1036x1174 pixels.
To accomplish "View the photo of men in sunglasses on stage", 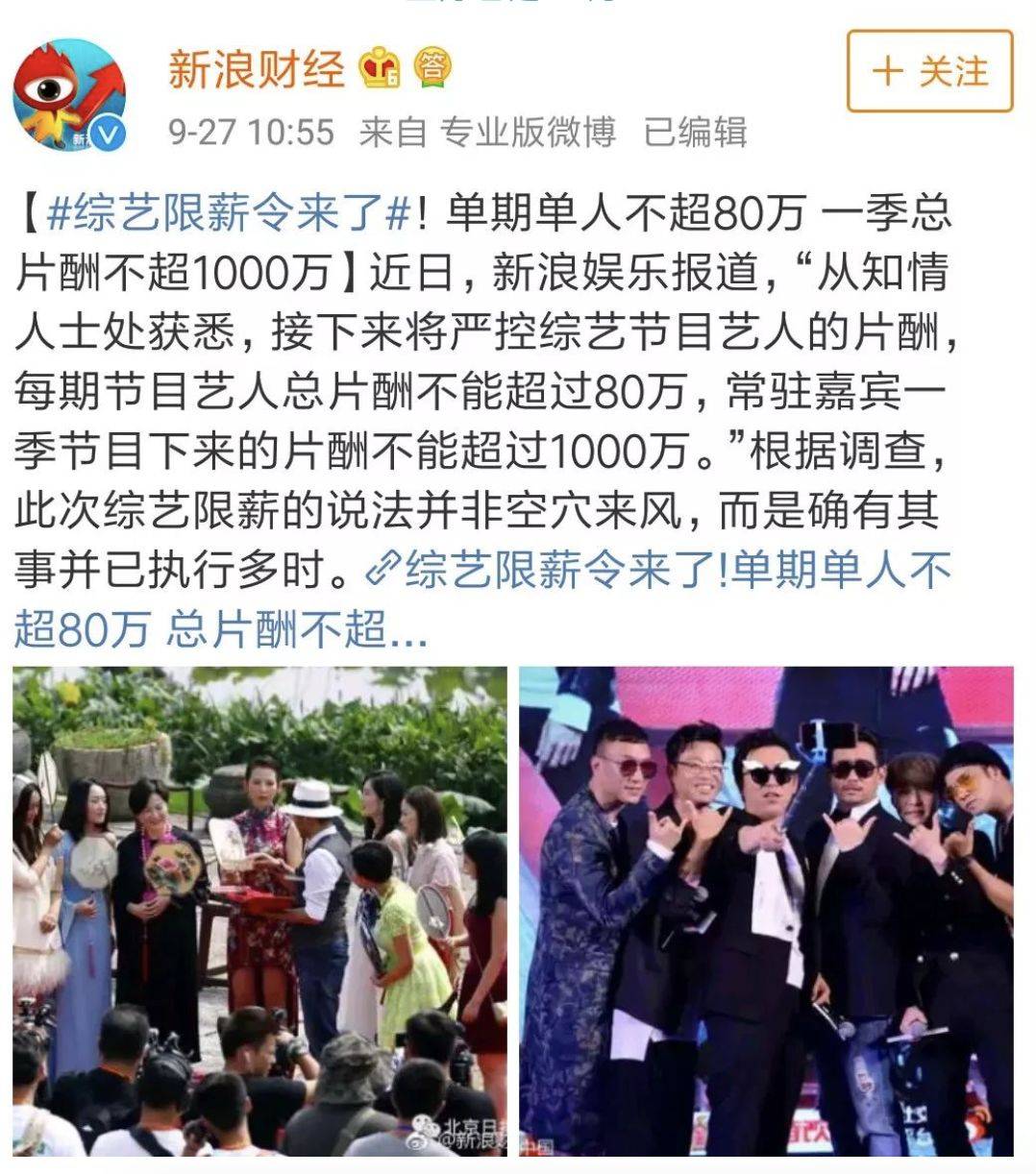I will (x=766, y=911).
